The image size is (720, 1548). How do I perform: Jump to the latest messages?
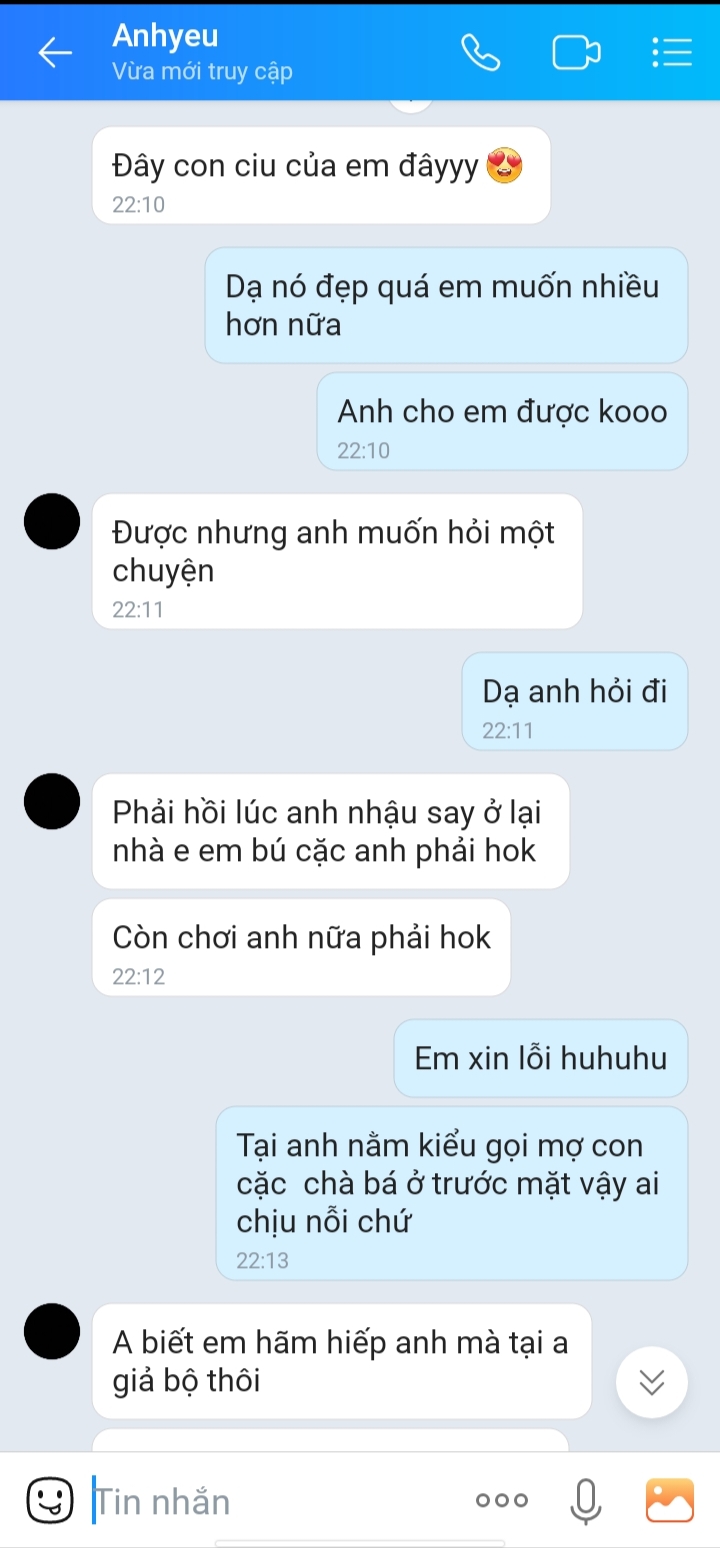[652, 1382]
